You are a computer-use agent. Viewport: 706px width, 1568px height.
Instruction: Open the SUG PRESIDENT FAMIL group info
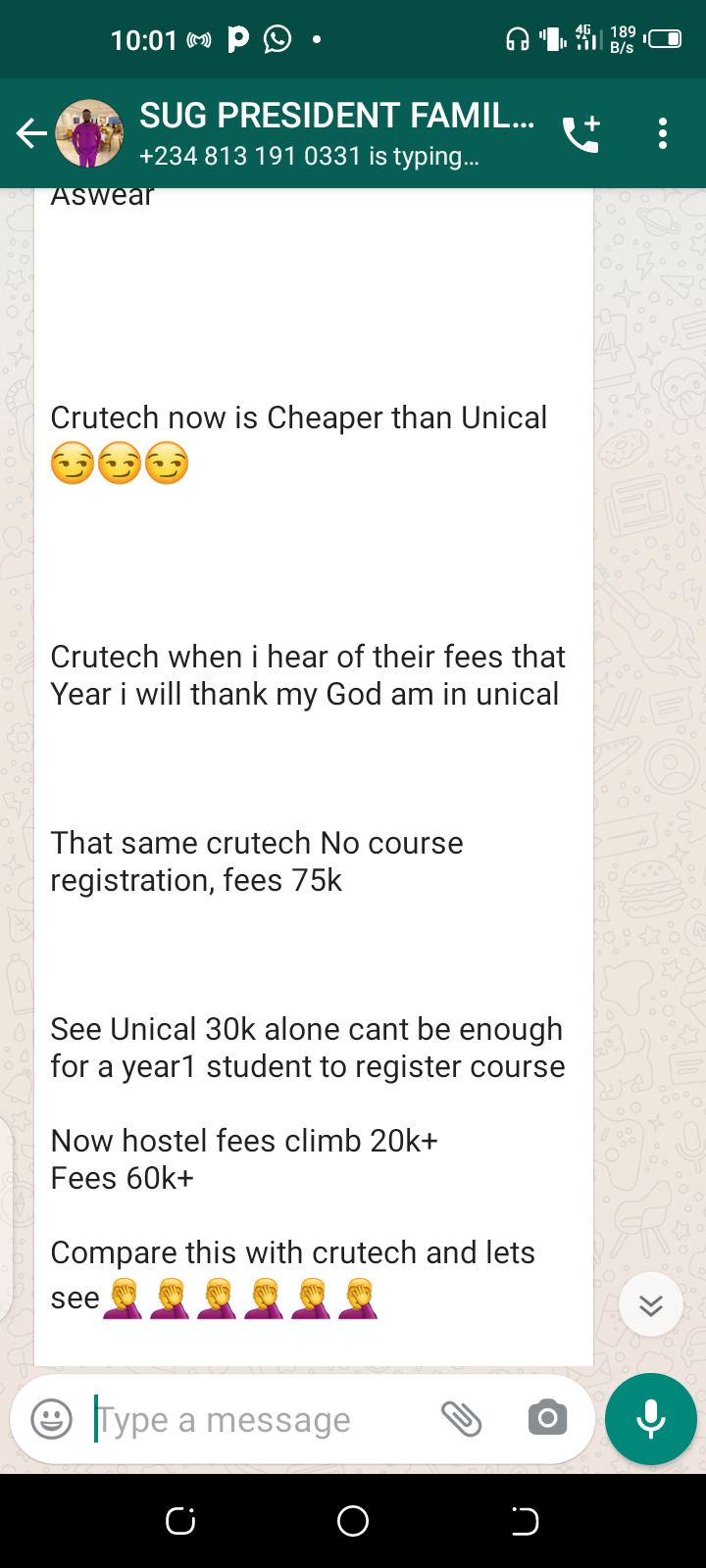click(x=333, y=133)
